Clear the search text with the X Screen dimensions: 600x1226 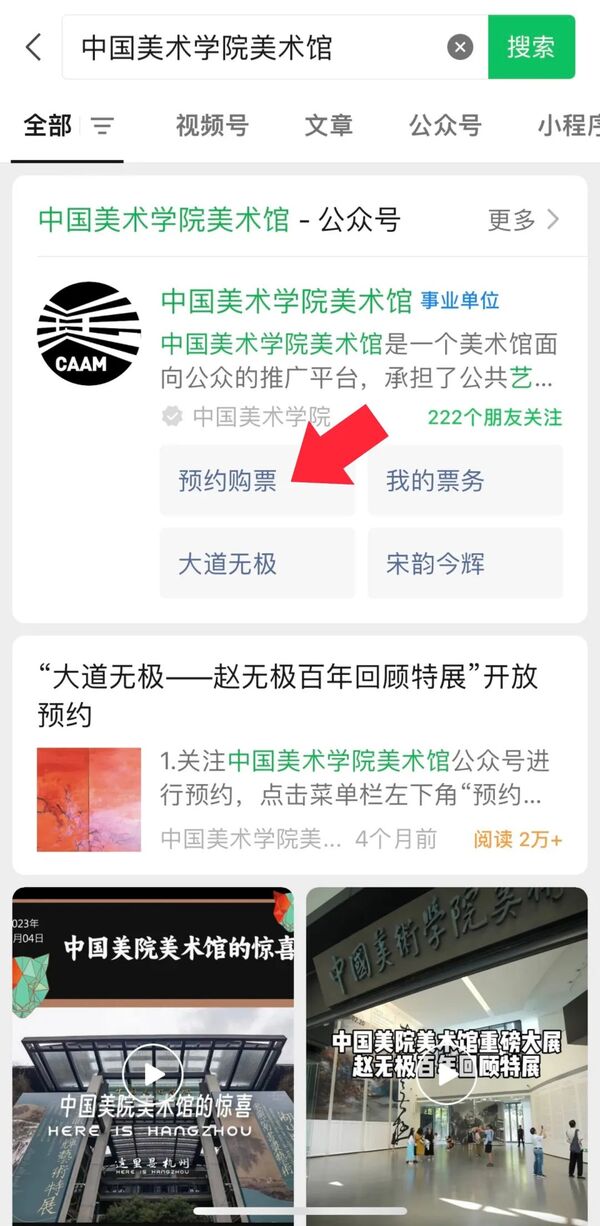pos(459,47)
